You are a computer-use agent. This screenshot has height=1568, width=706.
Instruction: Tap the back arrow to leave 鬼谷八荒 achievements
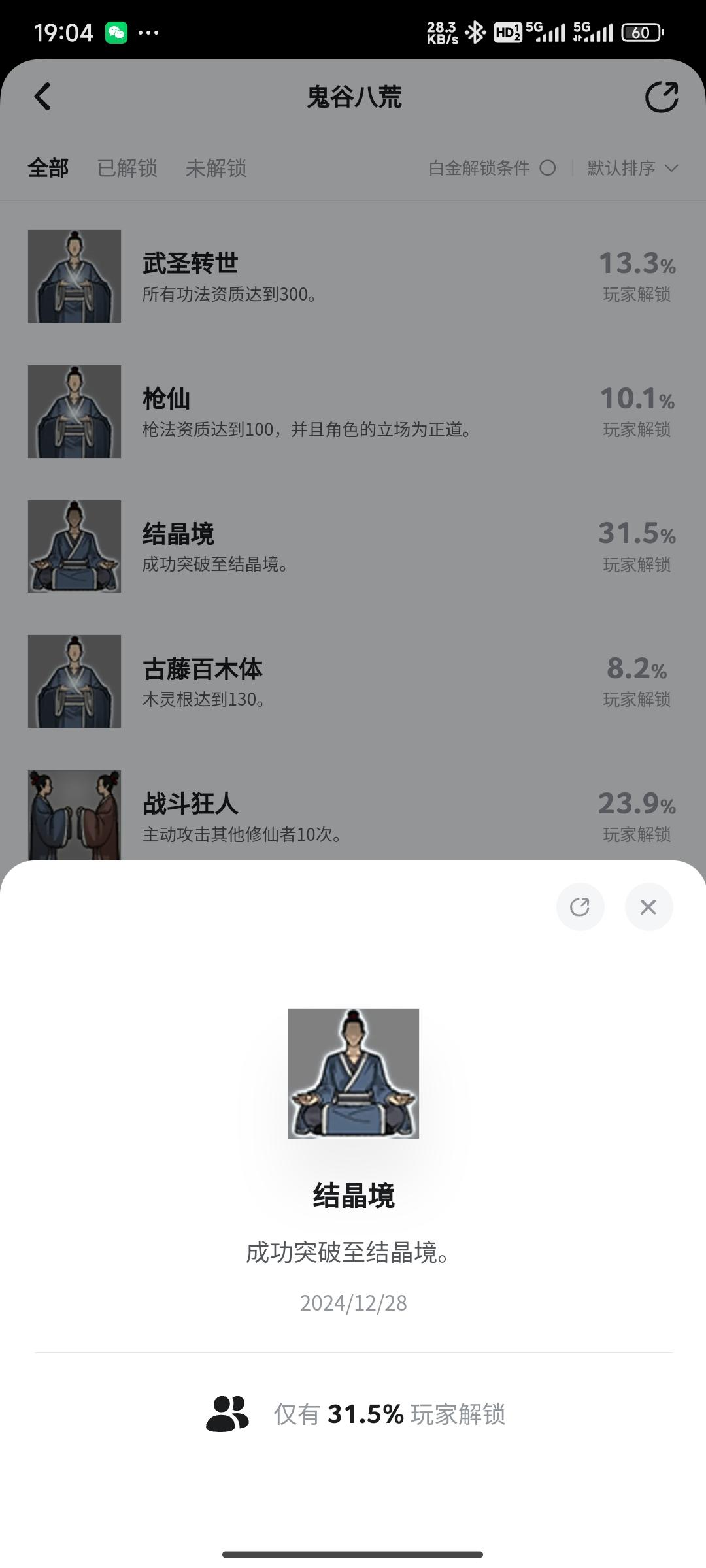(43, 97)
